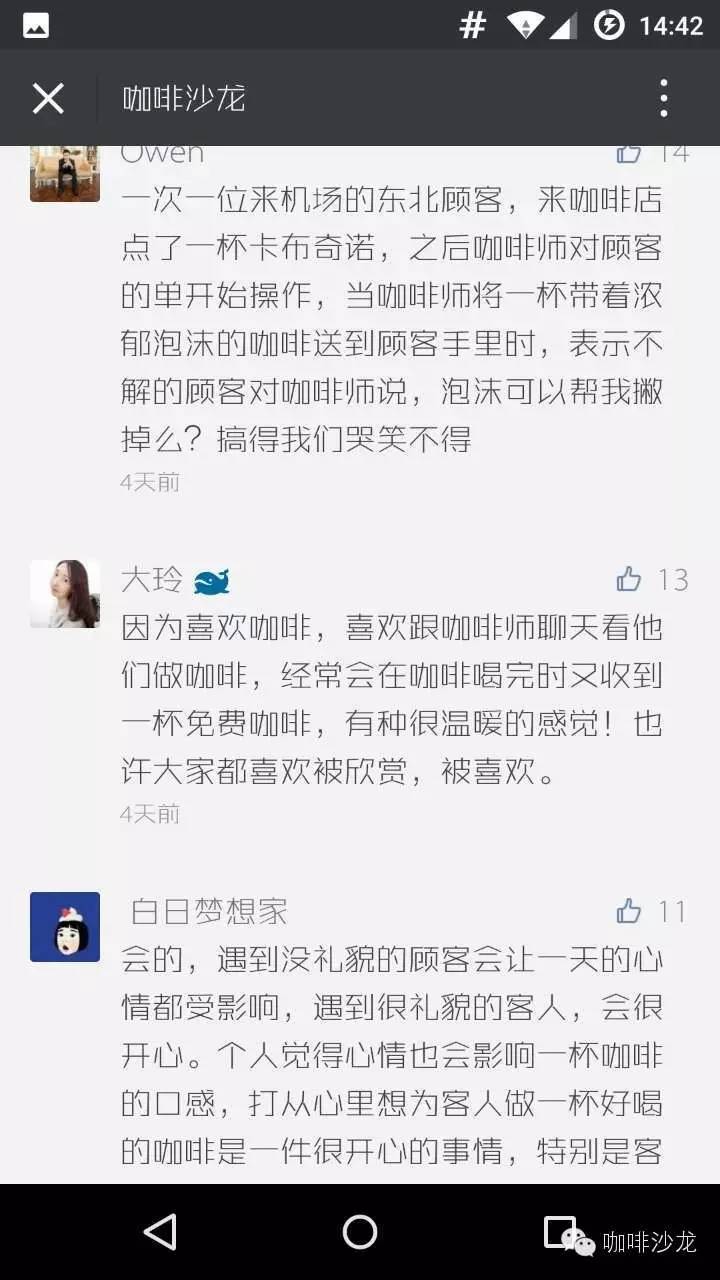Tap the system back button
This screenshot has height=1280, width=720.
(x=160, y=1232)
